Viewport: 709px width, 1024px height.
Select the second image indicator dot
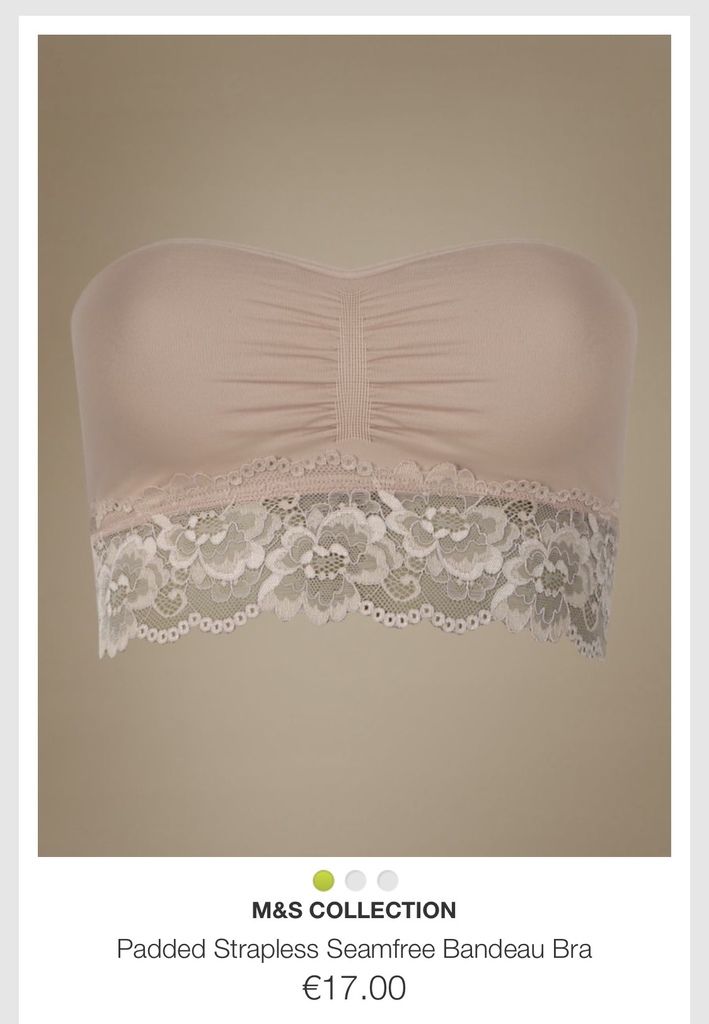tap(355, 880)
